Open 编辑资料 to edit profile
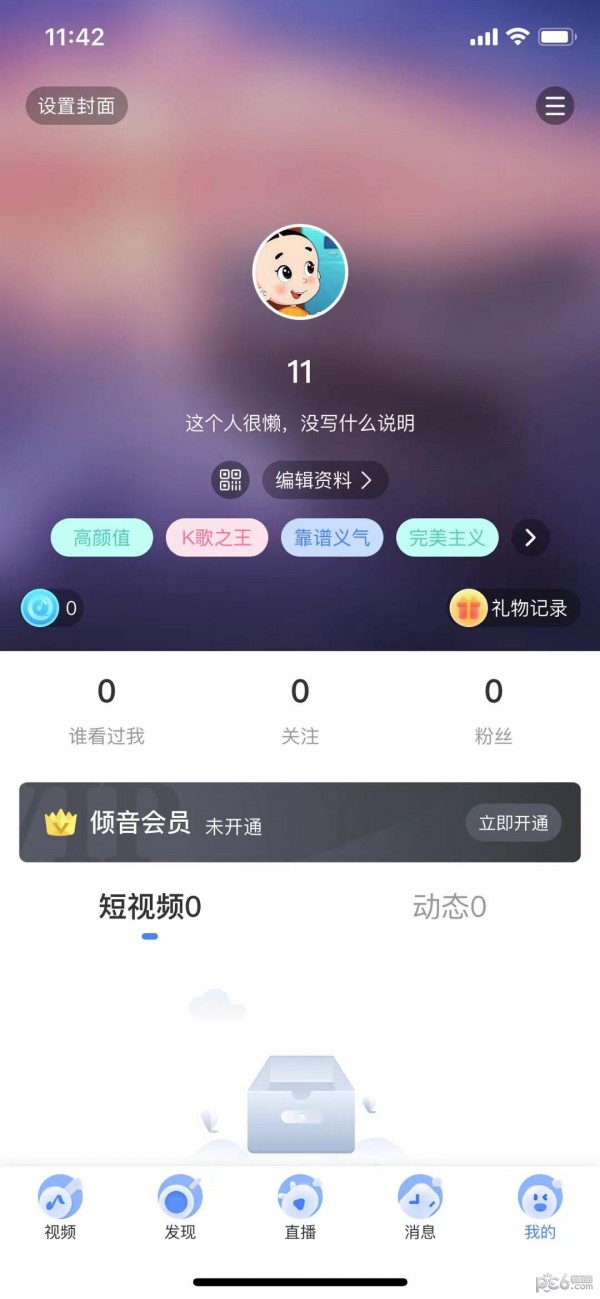The image size is (600, 1299). [324, 480]
